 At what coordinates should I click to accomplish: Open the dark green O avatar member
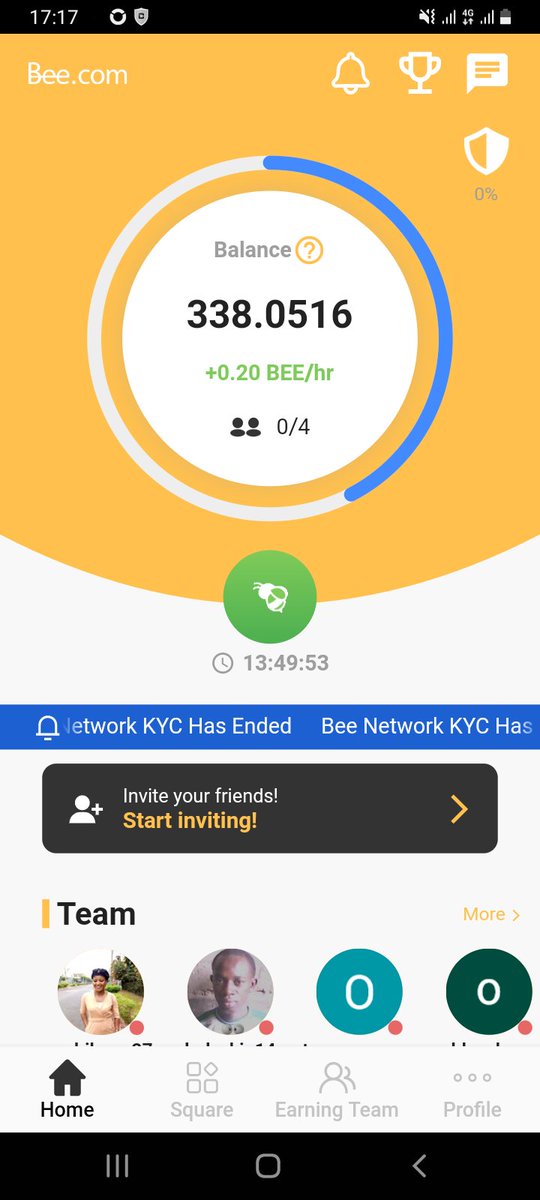(x=489, y=991)
